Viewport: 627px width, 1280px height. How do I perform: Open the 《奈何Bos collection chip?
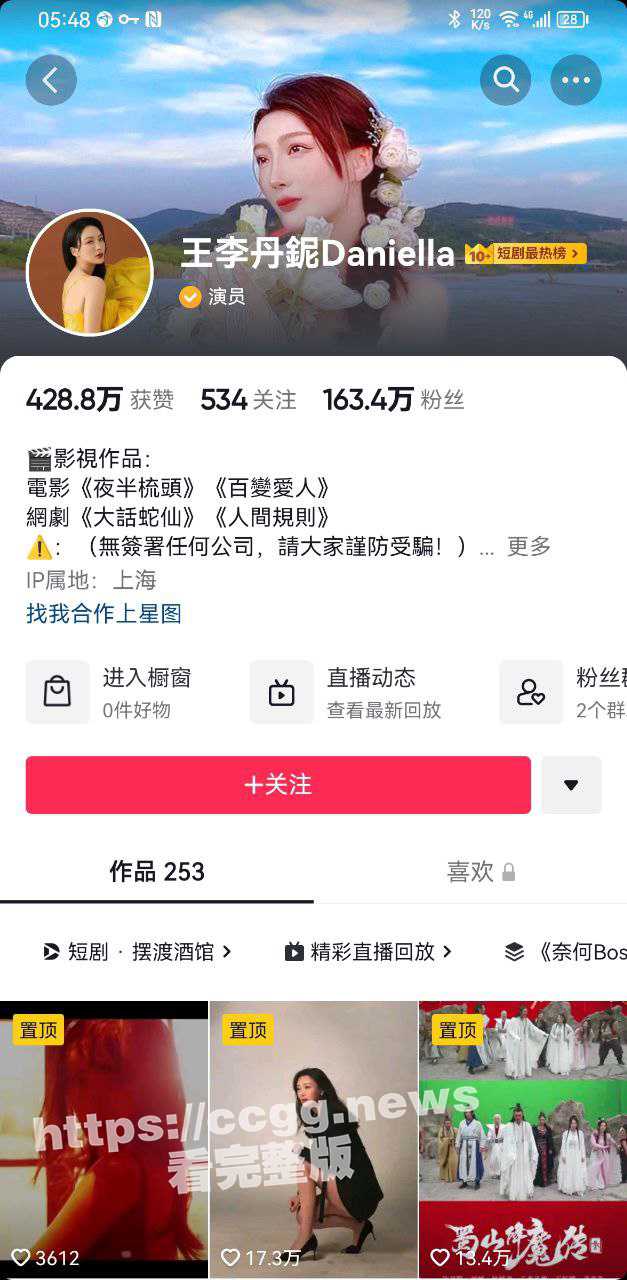pos(566,952)
